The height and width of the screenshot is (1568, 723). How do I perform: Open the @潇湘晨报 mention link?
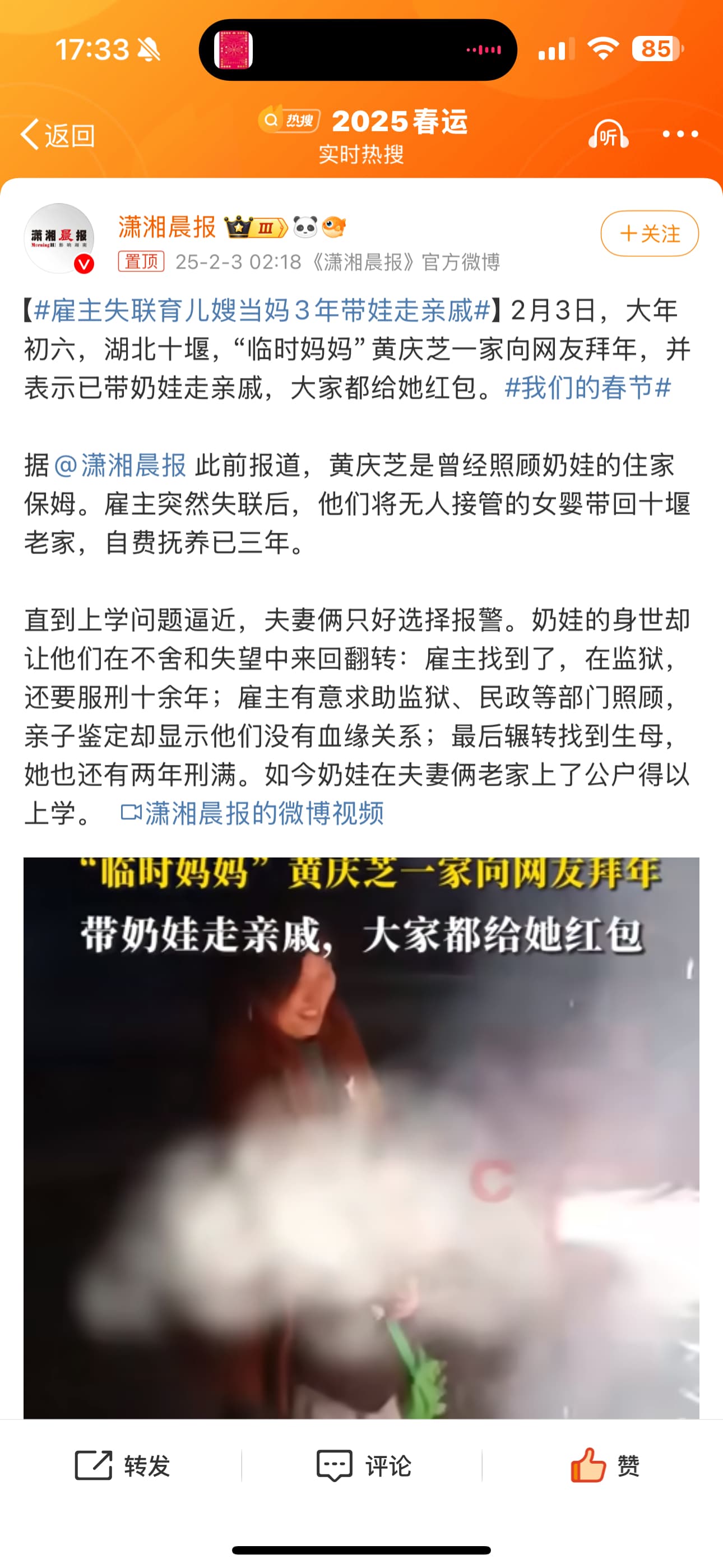tap(120, 465)
